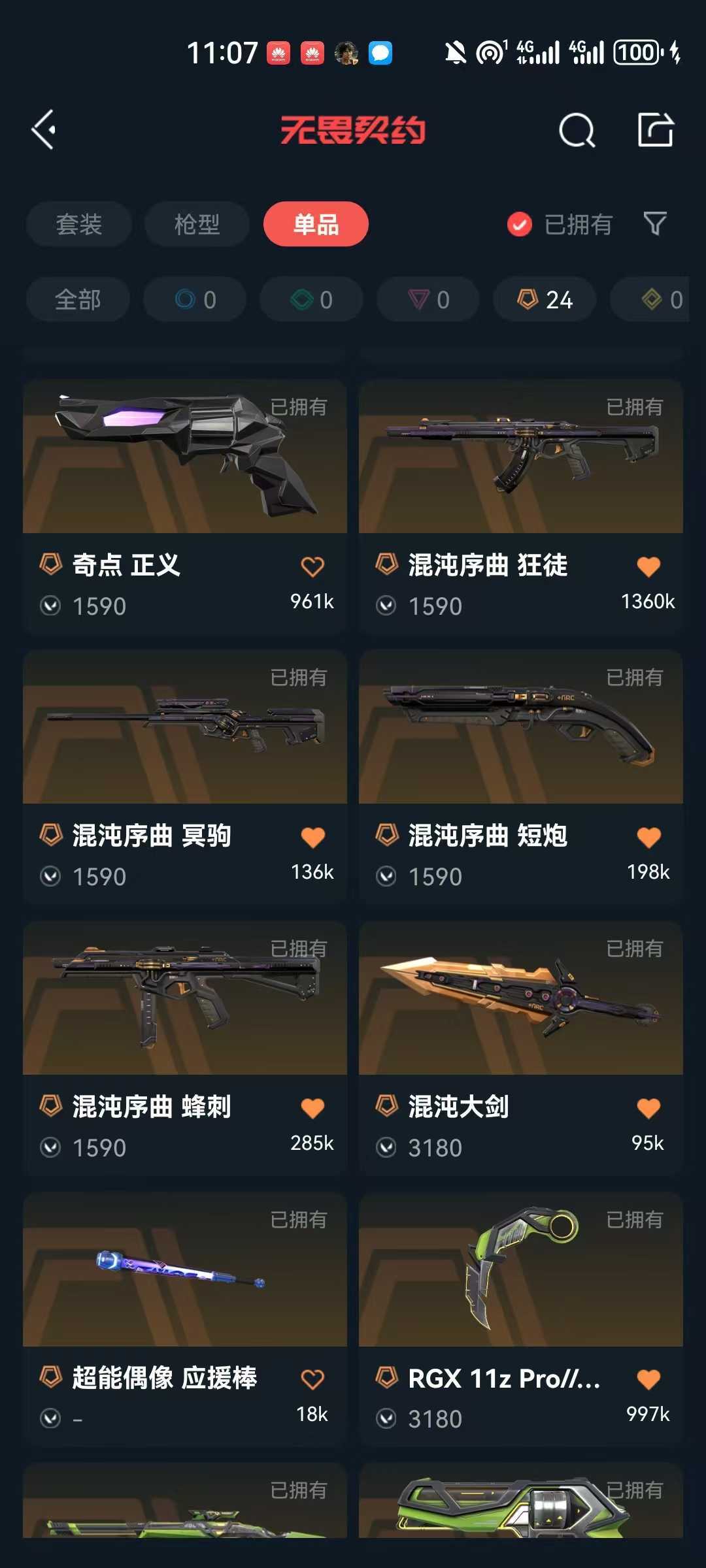The width and height of the screenshot is (706, 1568).
Task: Open the 奇点 正义 skin card
Action: coord(185,506)
